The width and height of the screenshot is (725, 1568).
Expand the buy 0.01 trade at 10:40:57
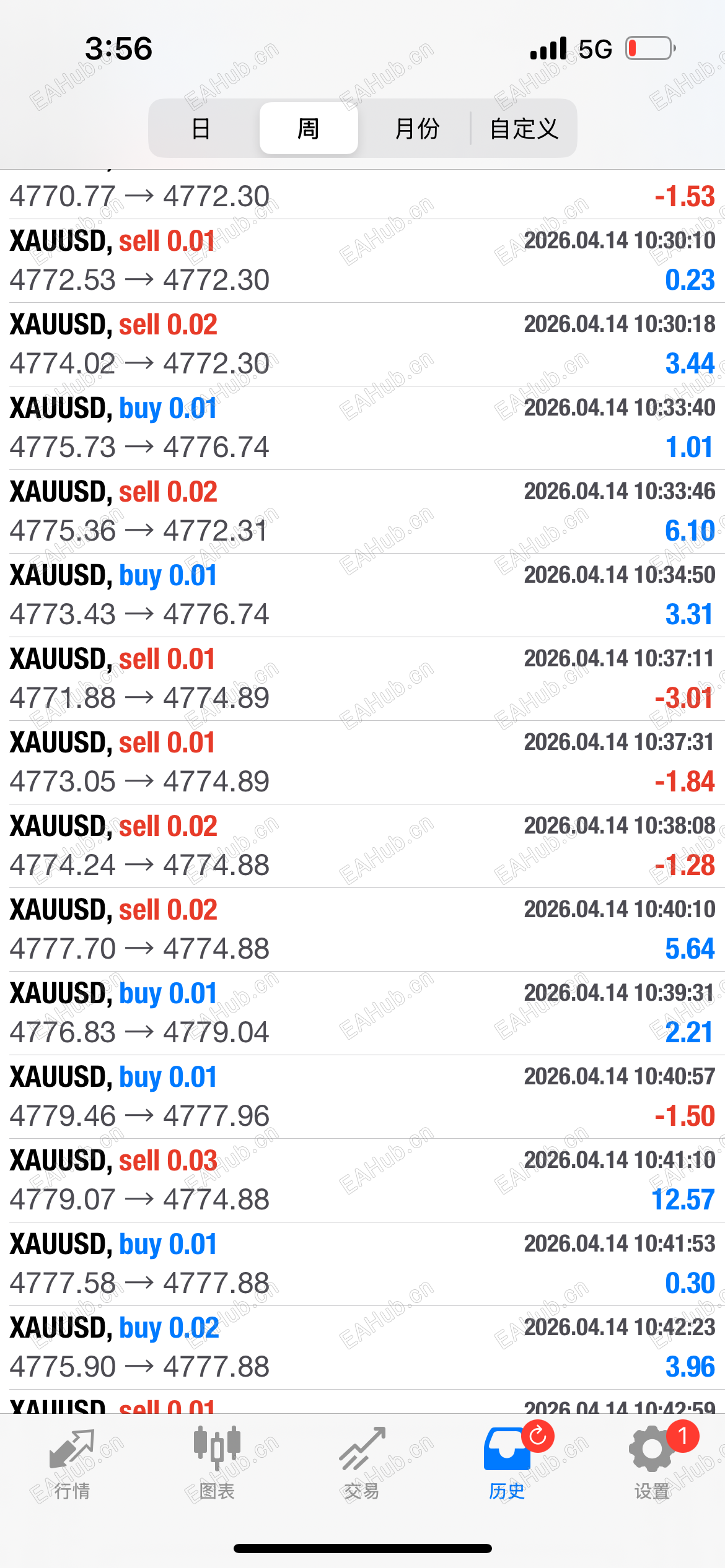pyautogui.click(x=362, y=1097)
